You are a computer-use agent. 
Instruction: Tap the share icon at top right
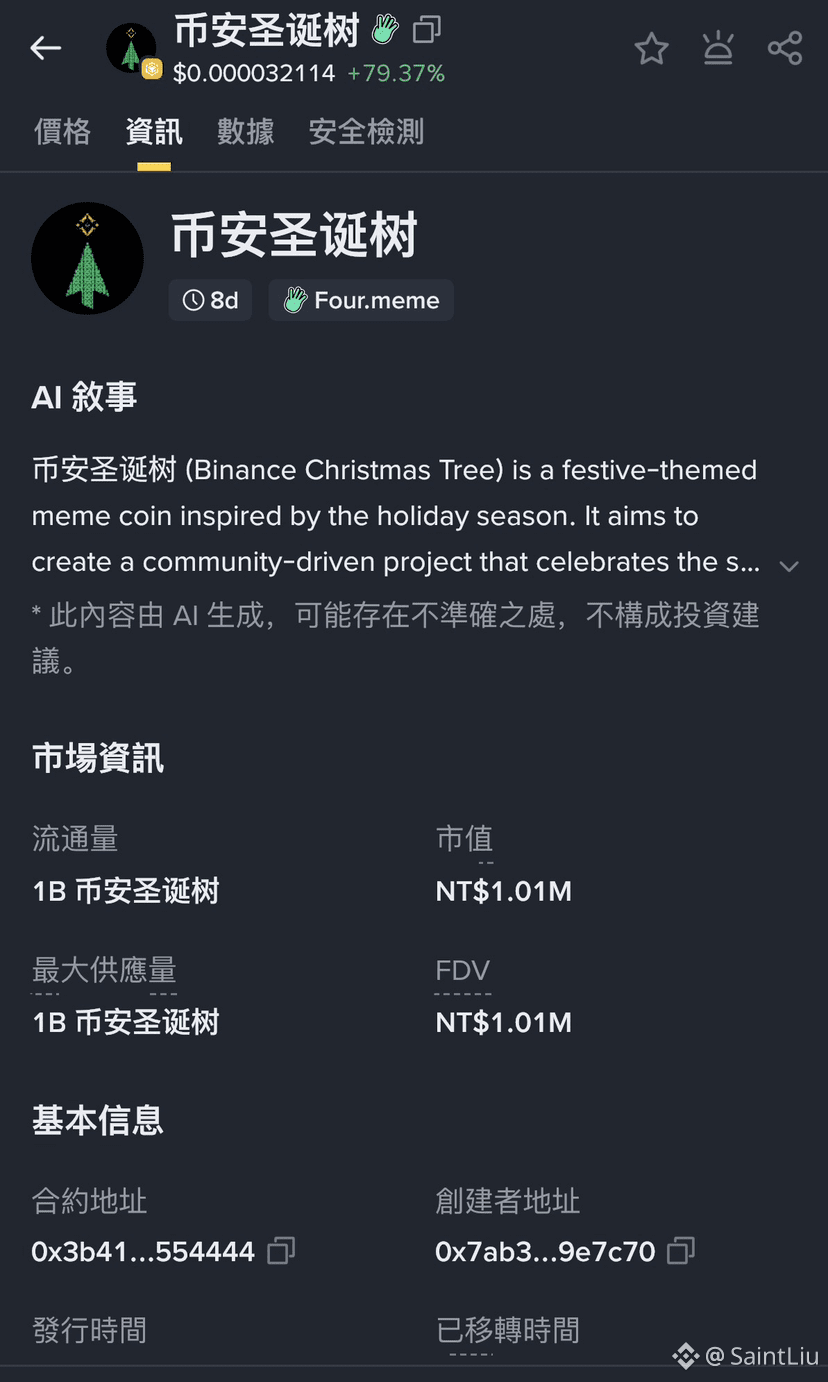(x=785, y=47)
